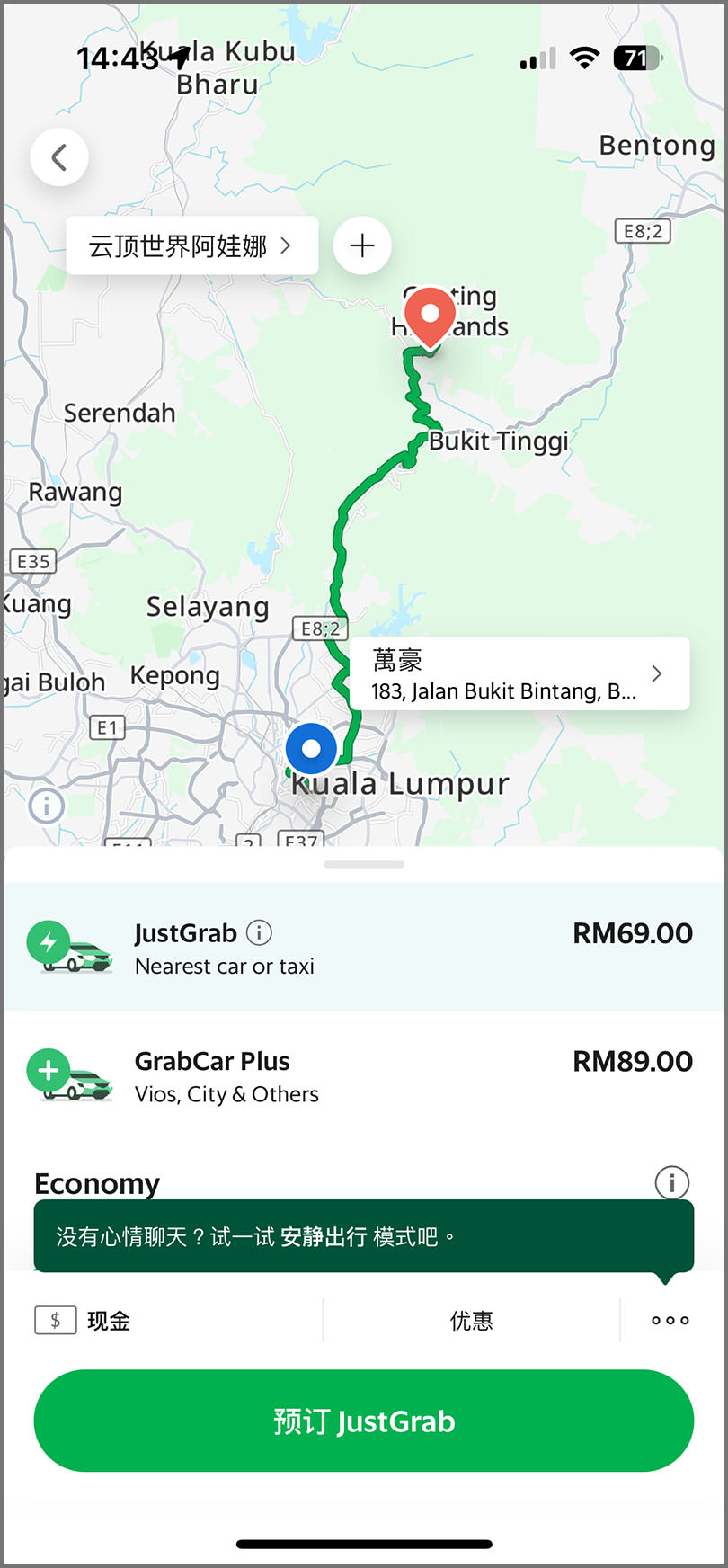Switch payment method from 现金 cash
This screenshot has height=1568, width=728.
pos(108,1320)
